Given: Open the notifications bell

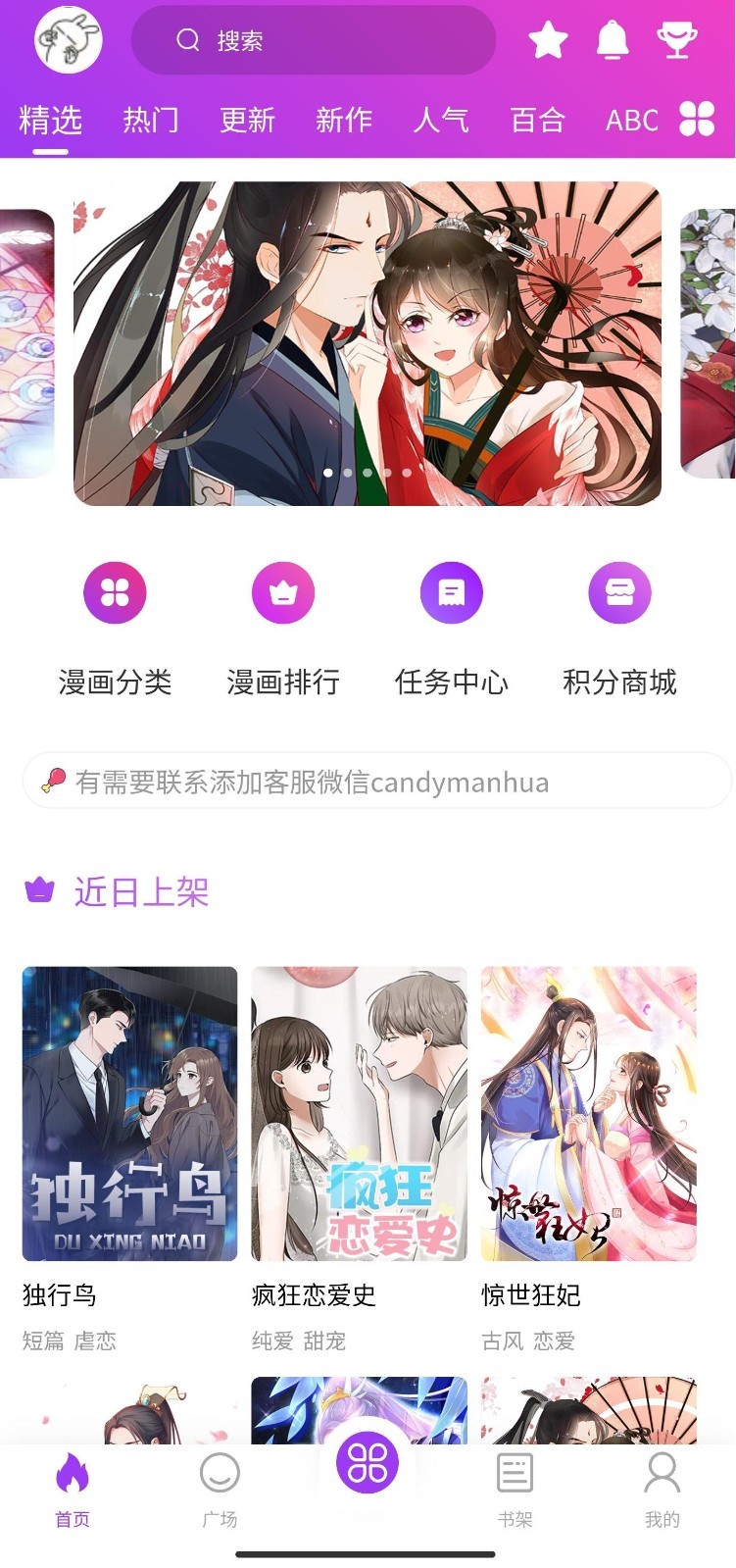Looking at the screenshot, I should [x=613, y=40].
